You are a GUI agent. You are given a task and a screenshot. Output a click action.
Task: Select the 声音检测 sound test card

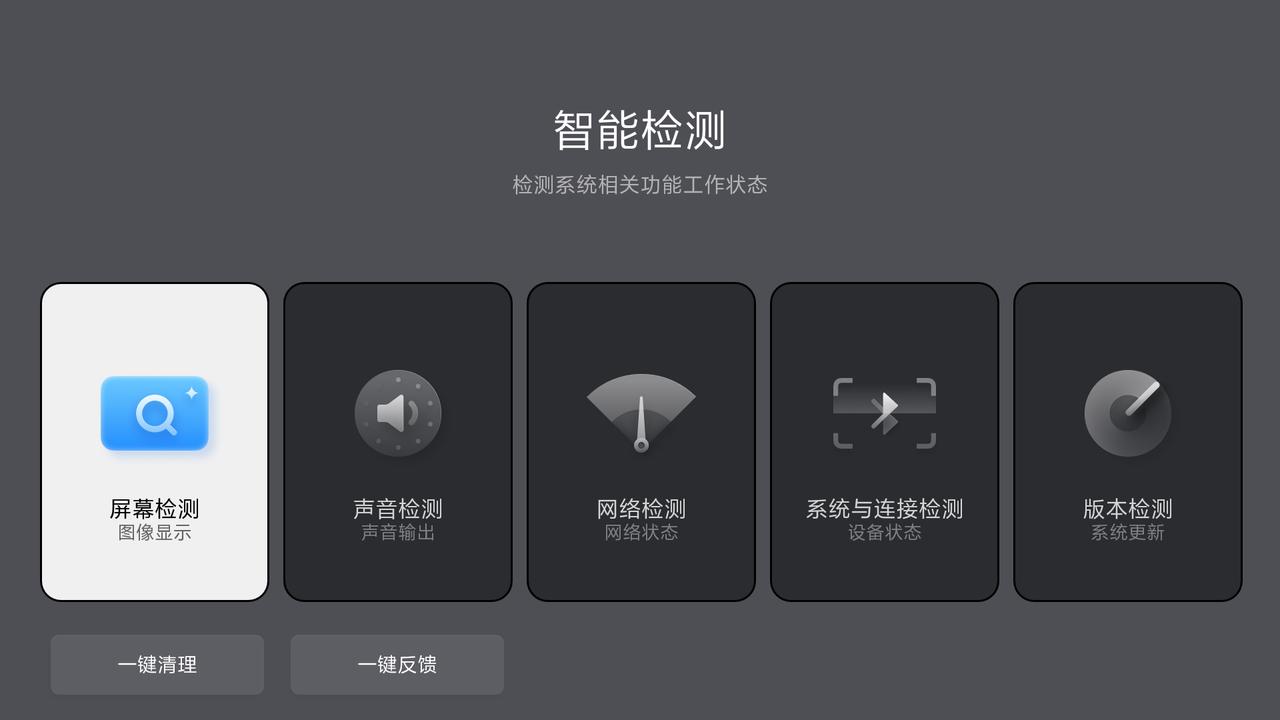397,442
